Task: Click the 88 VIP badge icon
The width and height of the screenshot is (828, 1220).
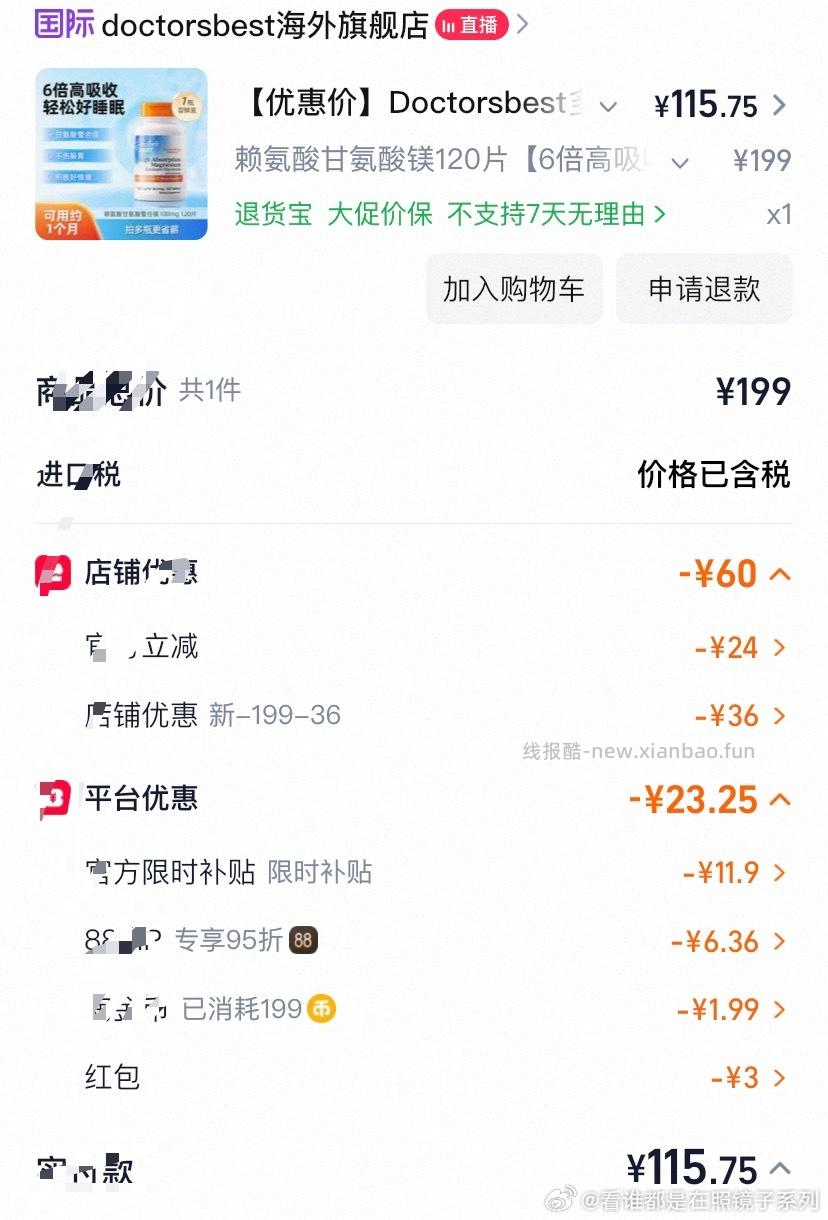Action: [302, 940]
